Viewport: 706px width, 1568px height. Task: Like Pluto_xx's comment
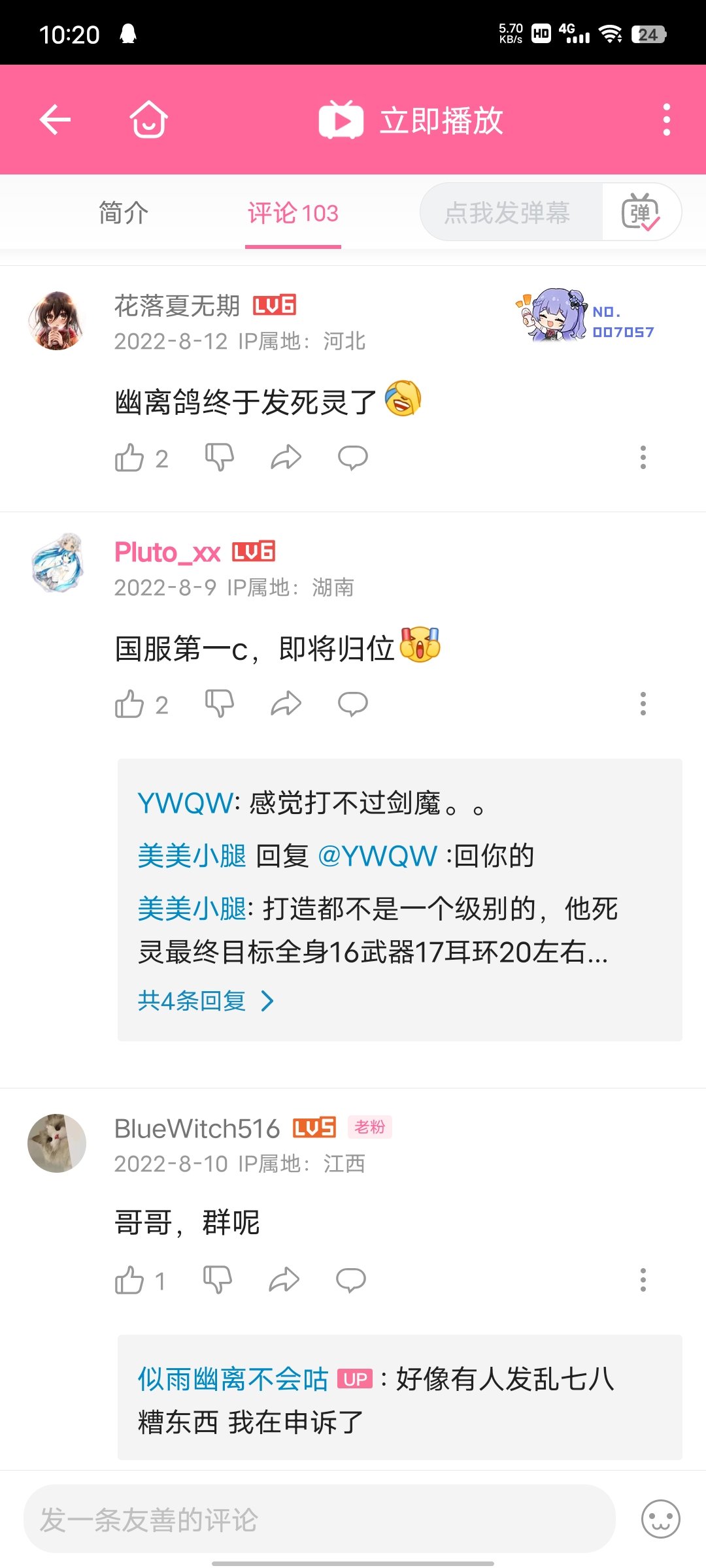[129, 704]
